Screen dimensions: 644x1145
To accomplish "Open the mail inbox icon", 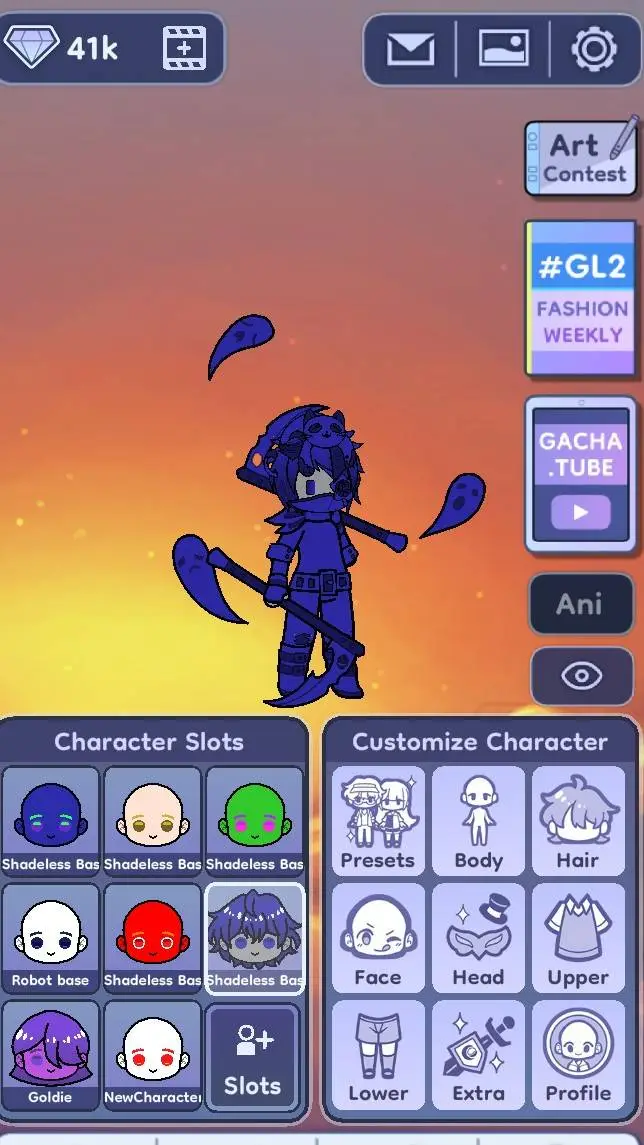I will 410,49.
